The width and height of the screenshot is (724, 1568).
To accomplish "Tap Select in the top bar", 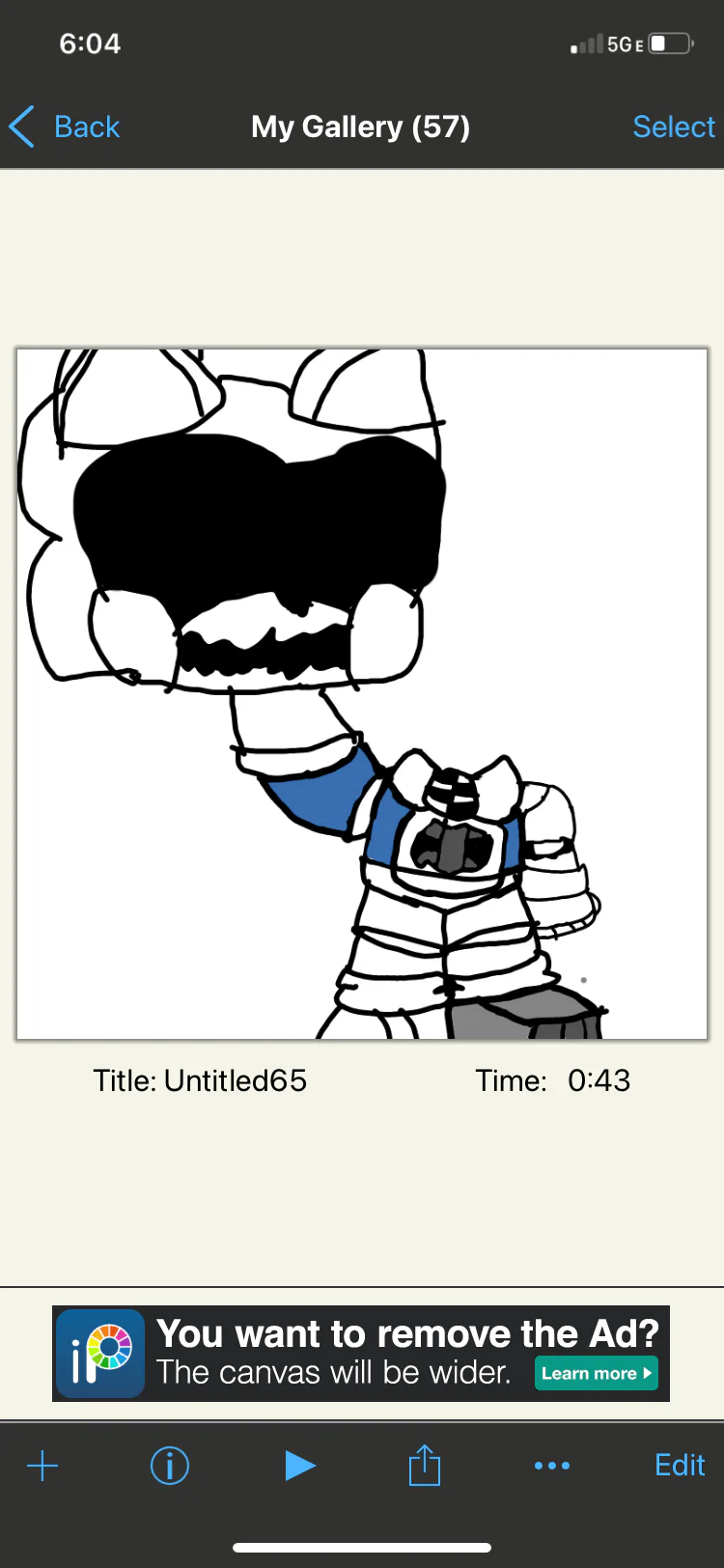I will [x=674, y=126].
